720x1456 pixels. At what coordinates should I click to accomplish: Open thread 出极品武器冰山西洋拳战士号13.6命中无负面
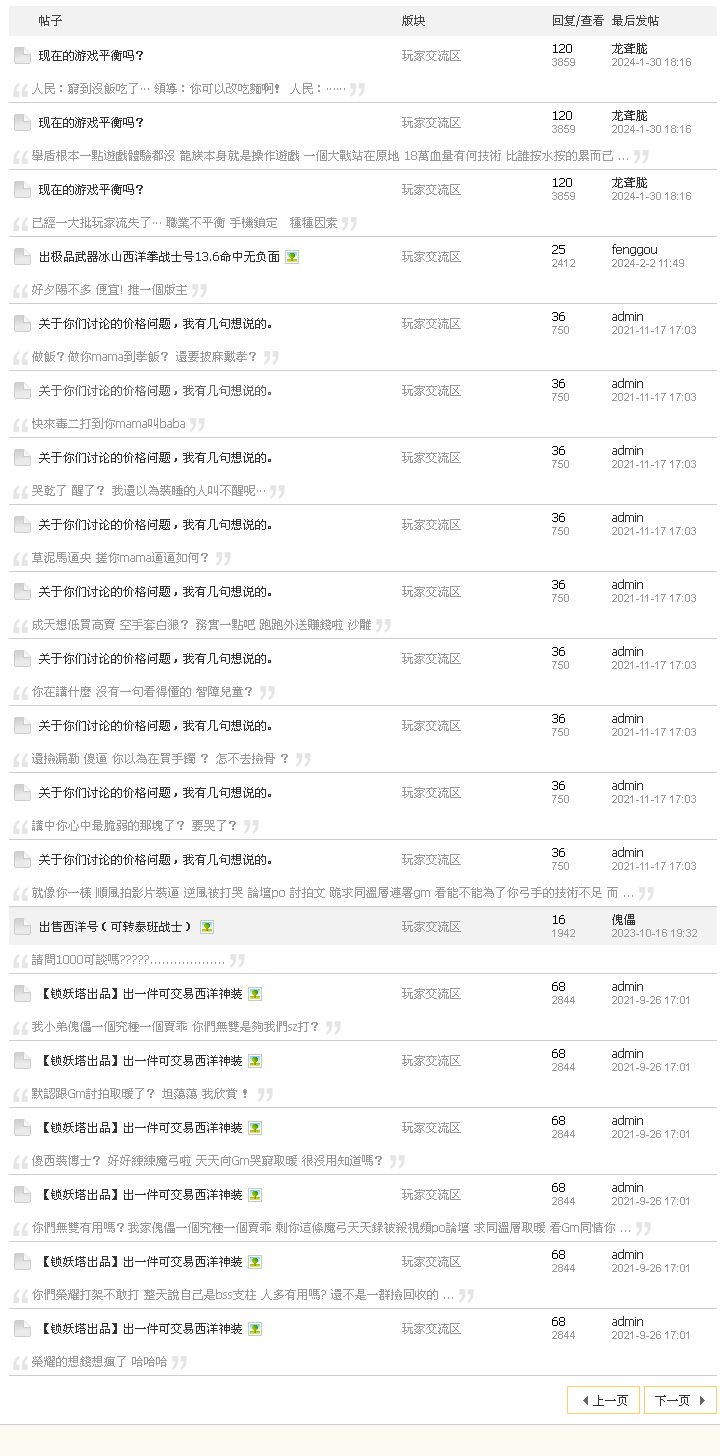[x=159, y=257]
